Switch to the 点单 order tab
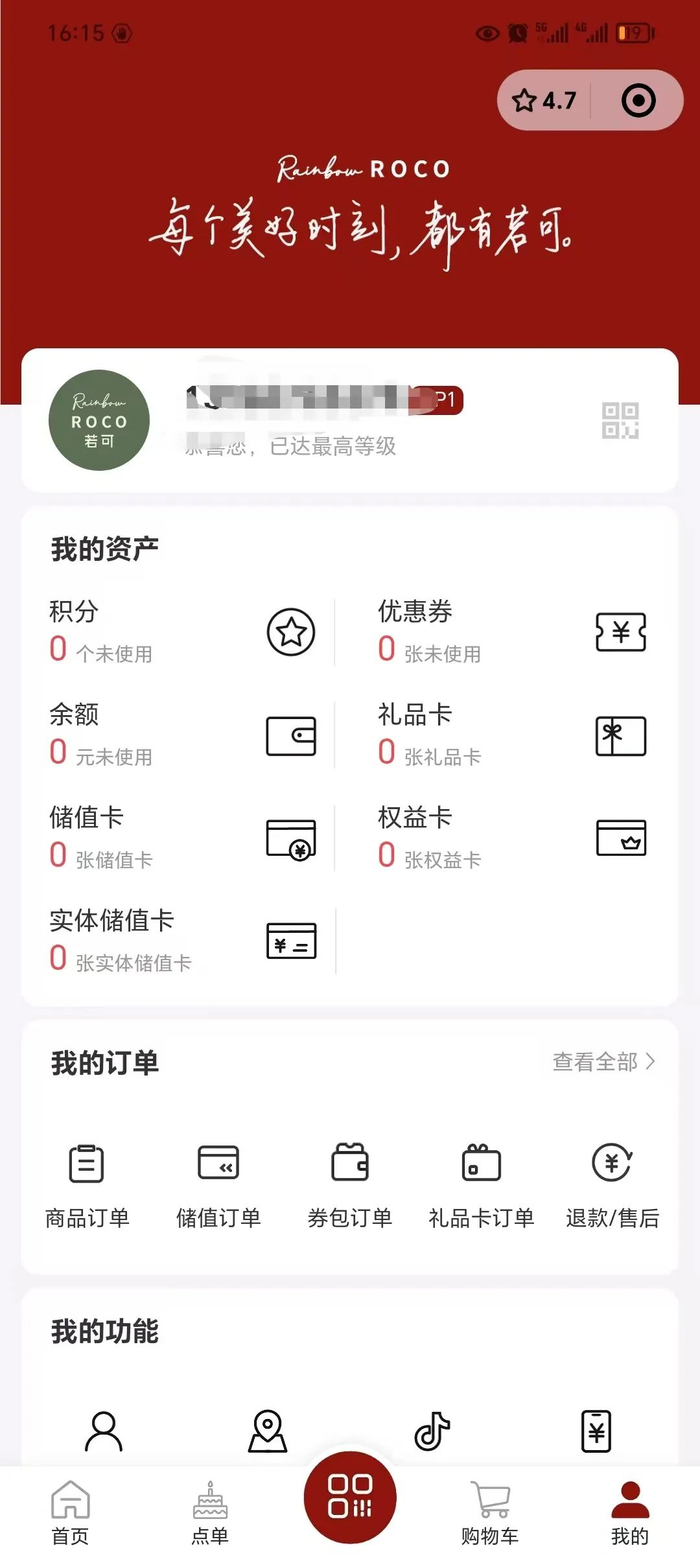The height and width of the screenshot is (1556, 700). coord(210,1512)
